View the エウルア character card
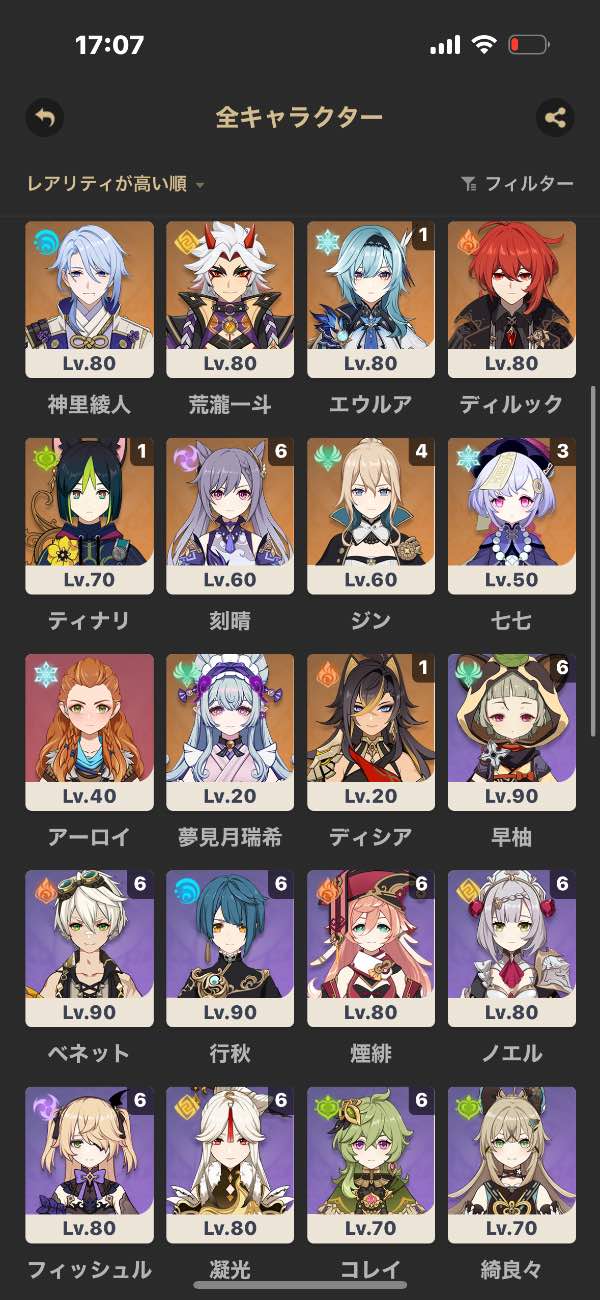Screen dimensions: 600x1300 371,299
